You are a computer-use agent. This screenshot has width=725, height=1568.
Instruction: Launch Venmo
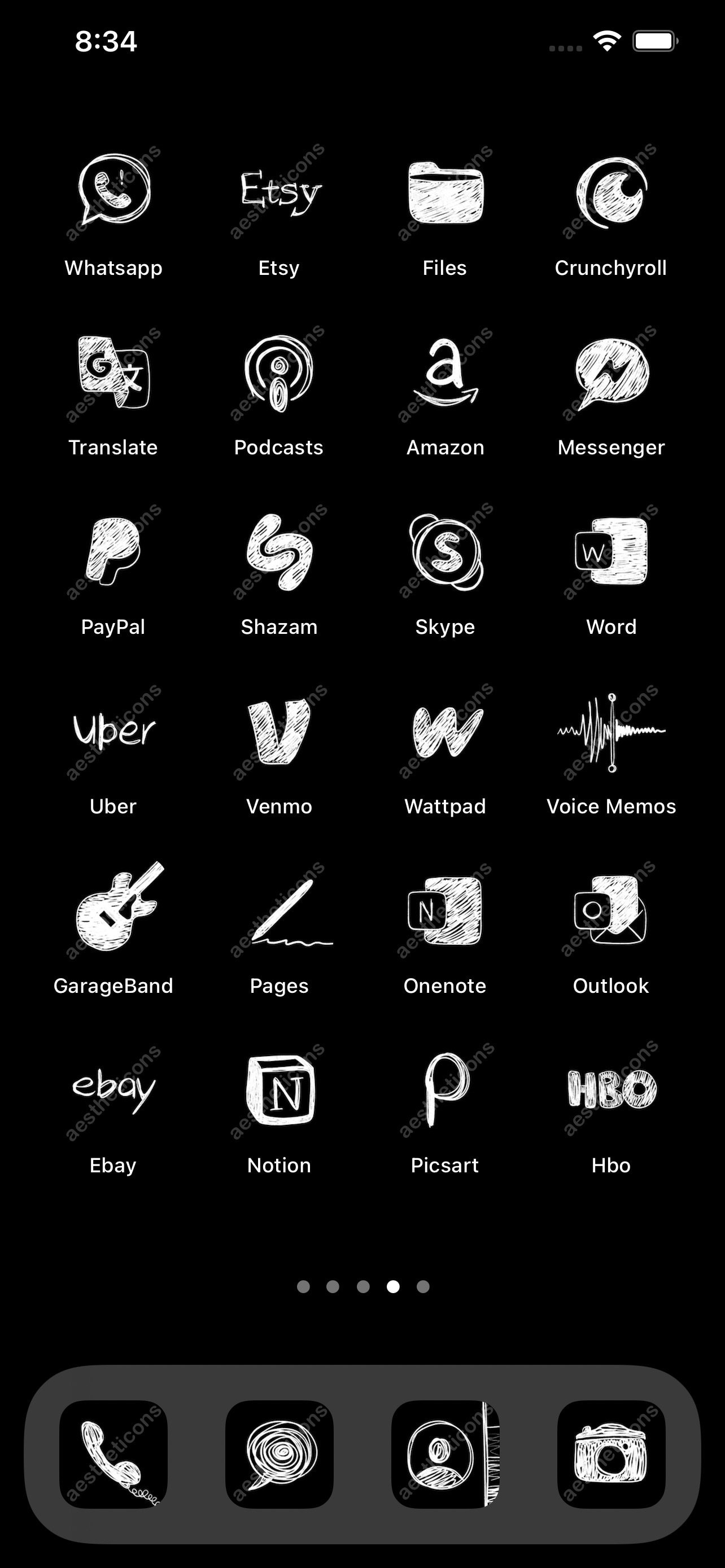(x=279, y=730)
